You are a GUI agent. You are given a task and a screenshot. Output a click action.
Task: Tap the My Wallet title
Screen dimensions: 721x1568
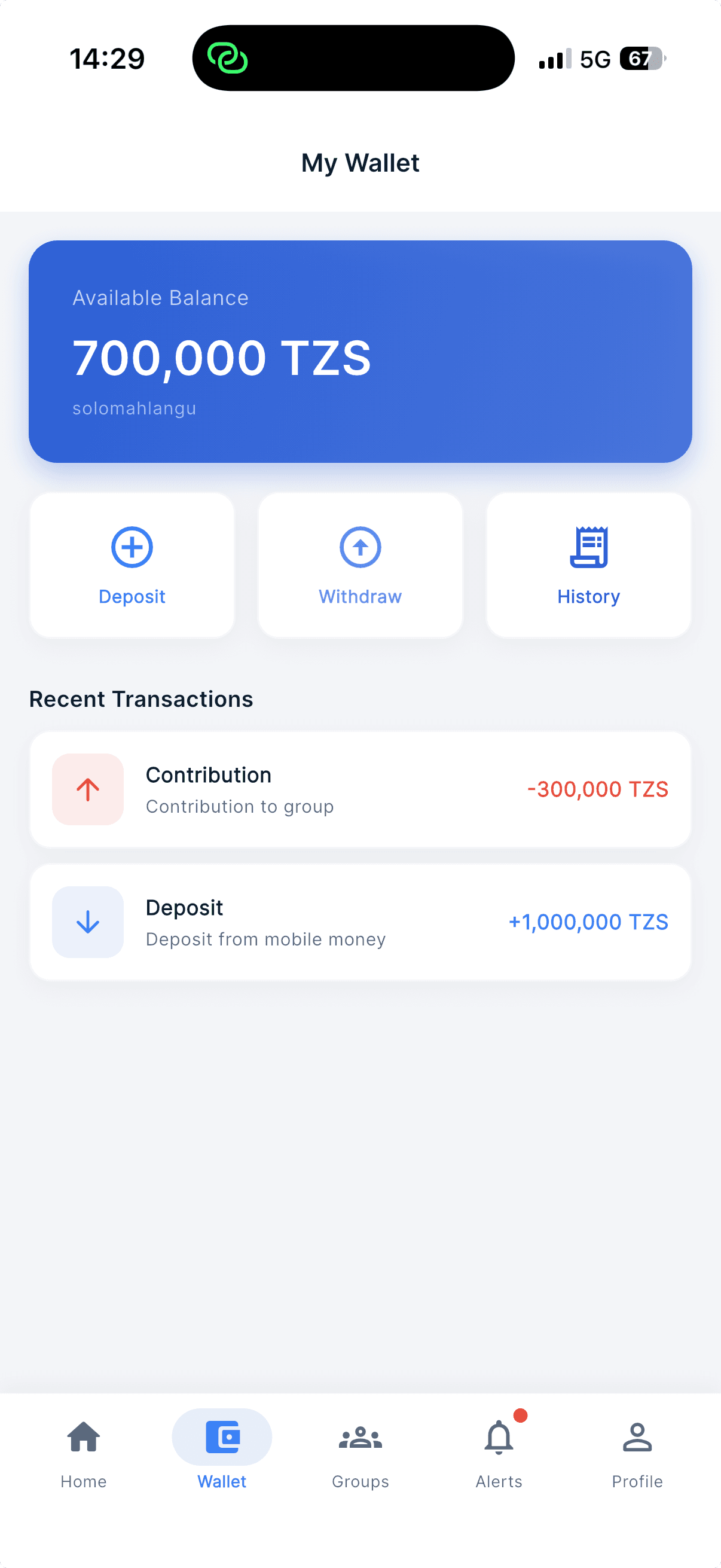pyautogui.click(x=360, y=162)
